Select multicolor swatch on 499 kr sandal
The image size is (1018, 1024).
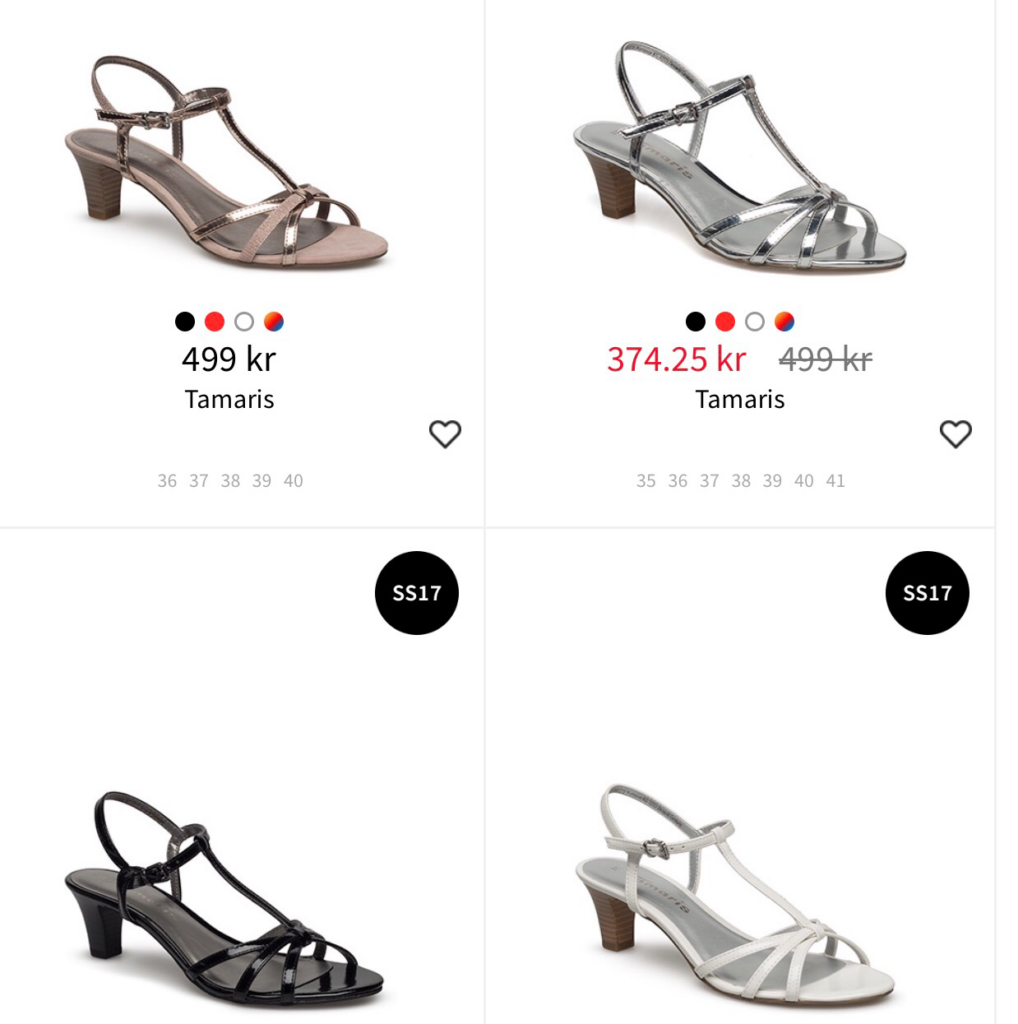[274, 322]
